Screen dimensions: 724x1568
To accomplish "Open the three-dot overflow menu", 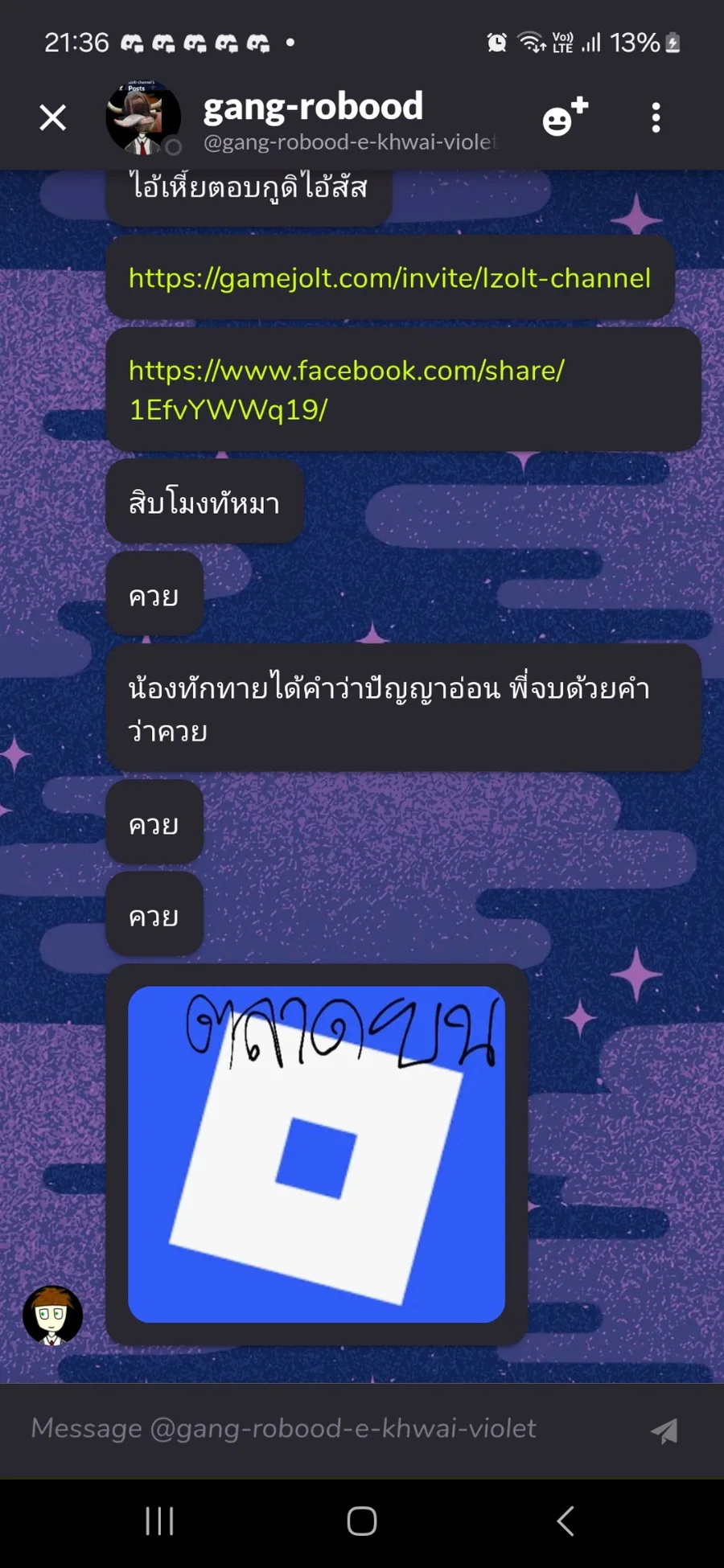I will pyautogui.click(x=656, y=118).
